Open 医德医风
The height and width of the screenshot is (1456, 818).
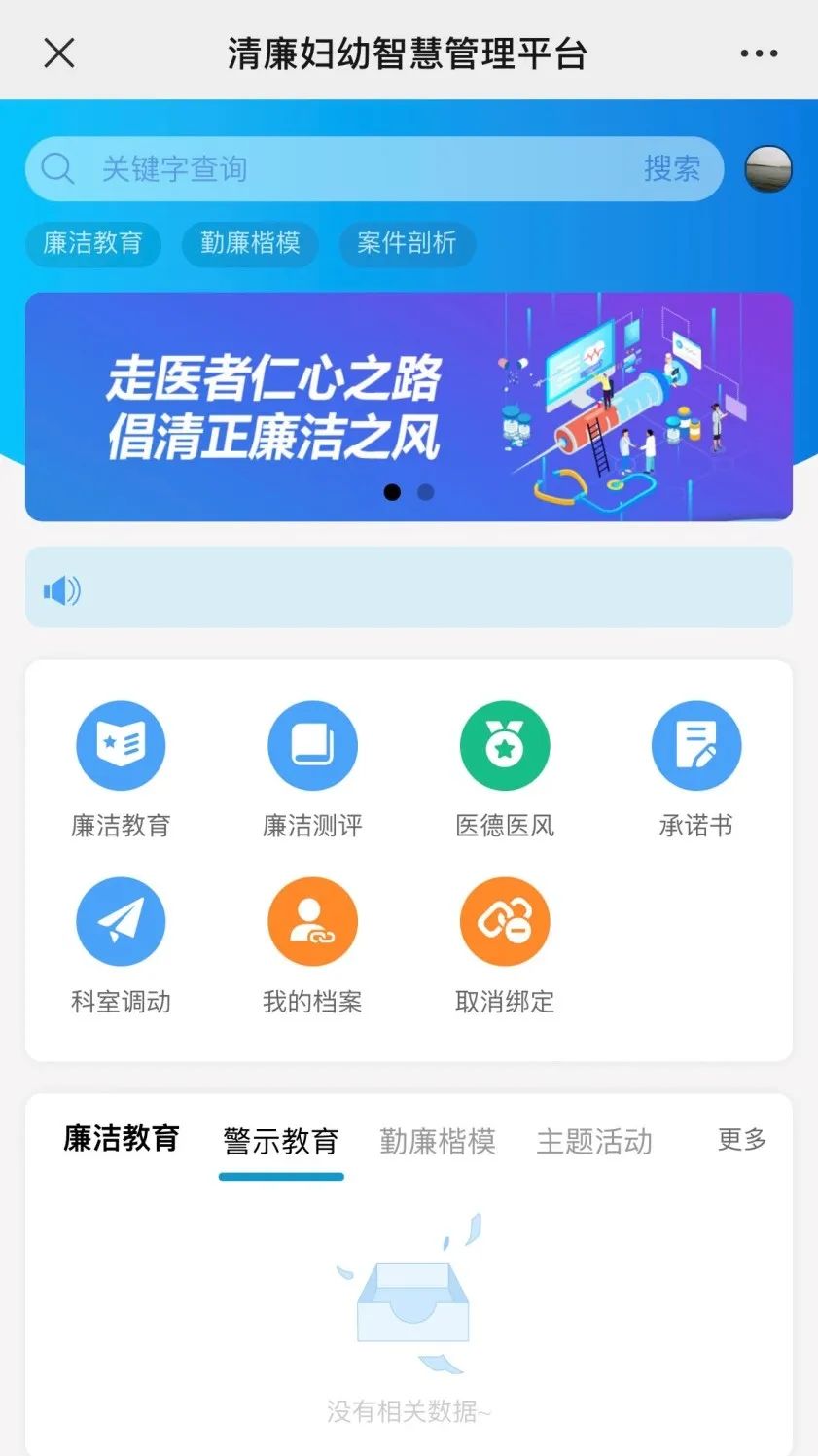pyautogui.click(x=504, y=746)
